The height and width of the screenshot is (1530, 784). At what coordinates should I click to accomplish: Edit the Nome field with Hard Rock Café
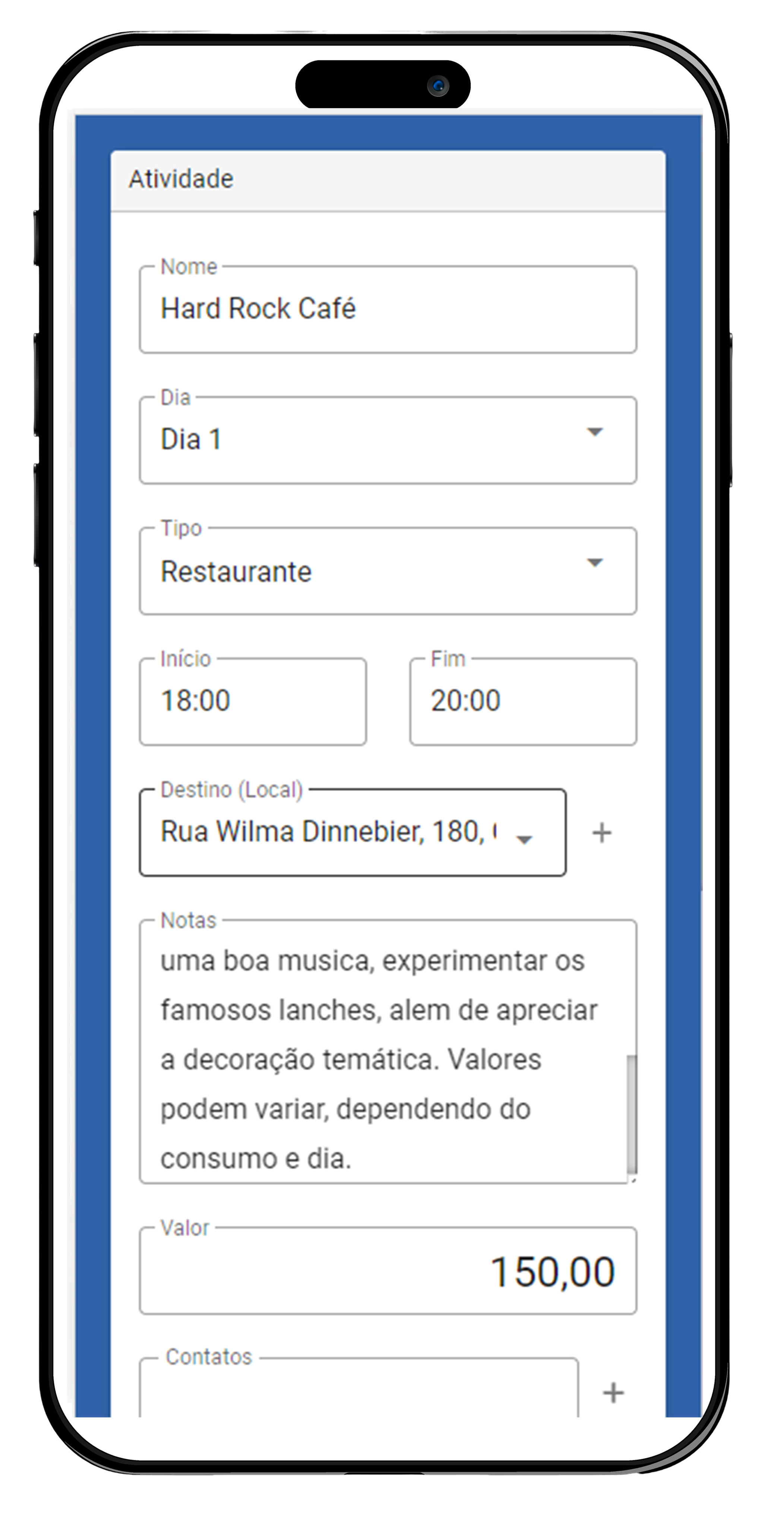(x=388, y=309)
